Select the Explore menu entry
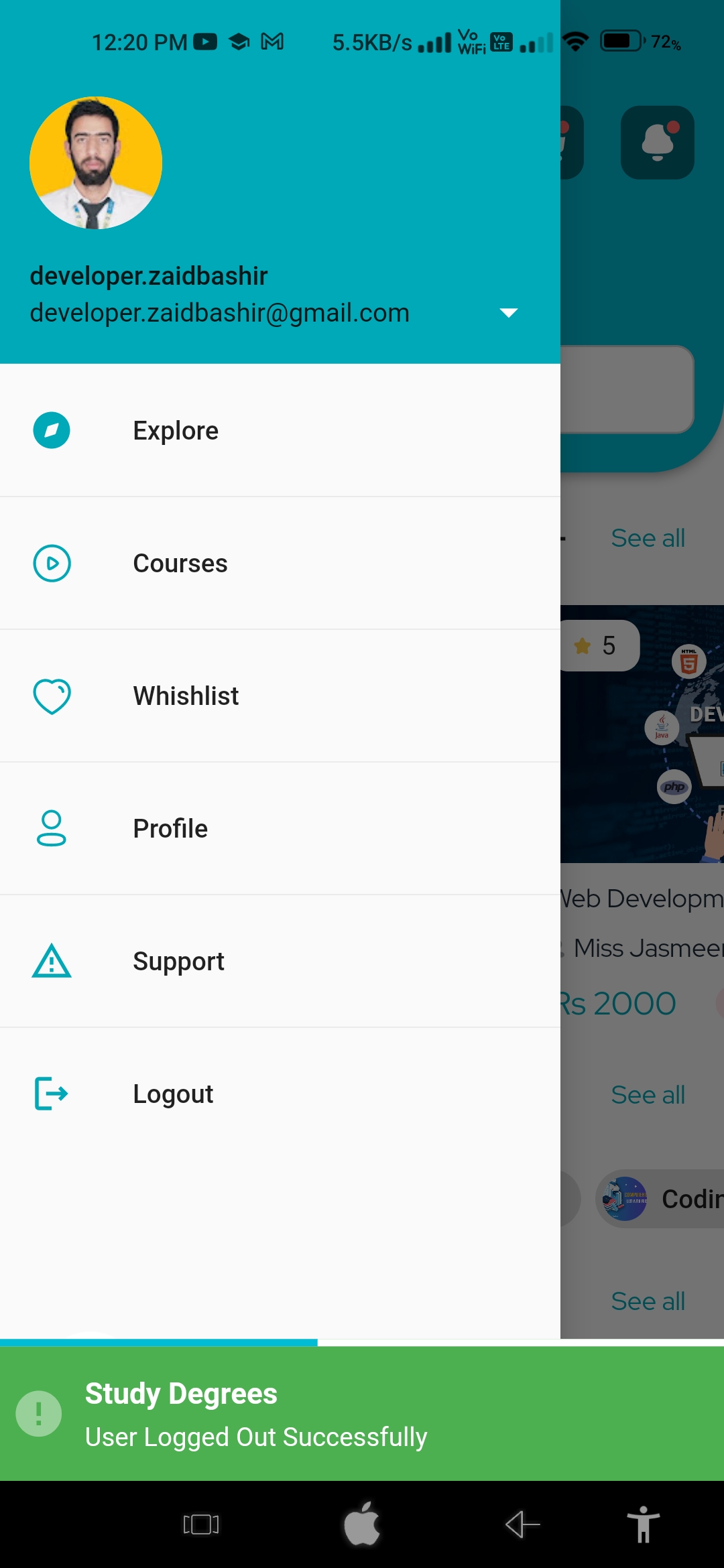The width and height of the screenshot is (724, 1568). tap(176, 430)
